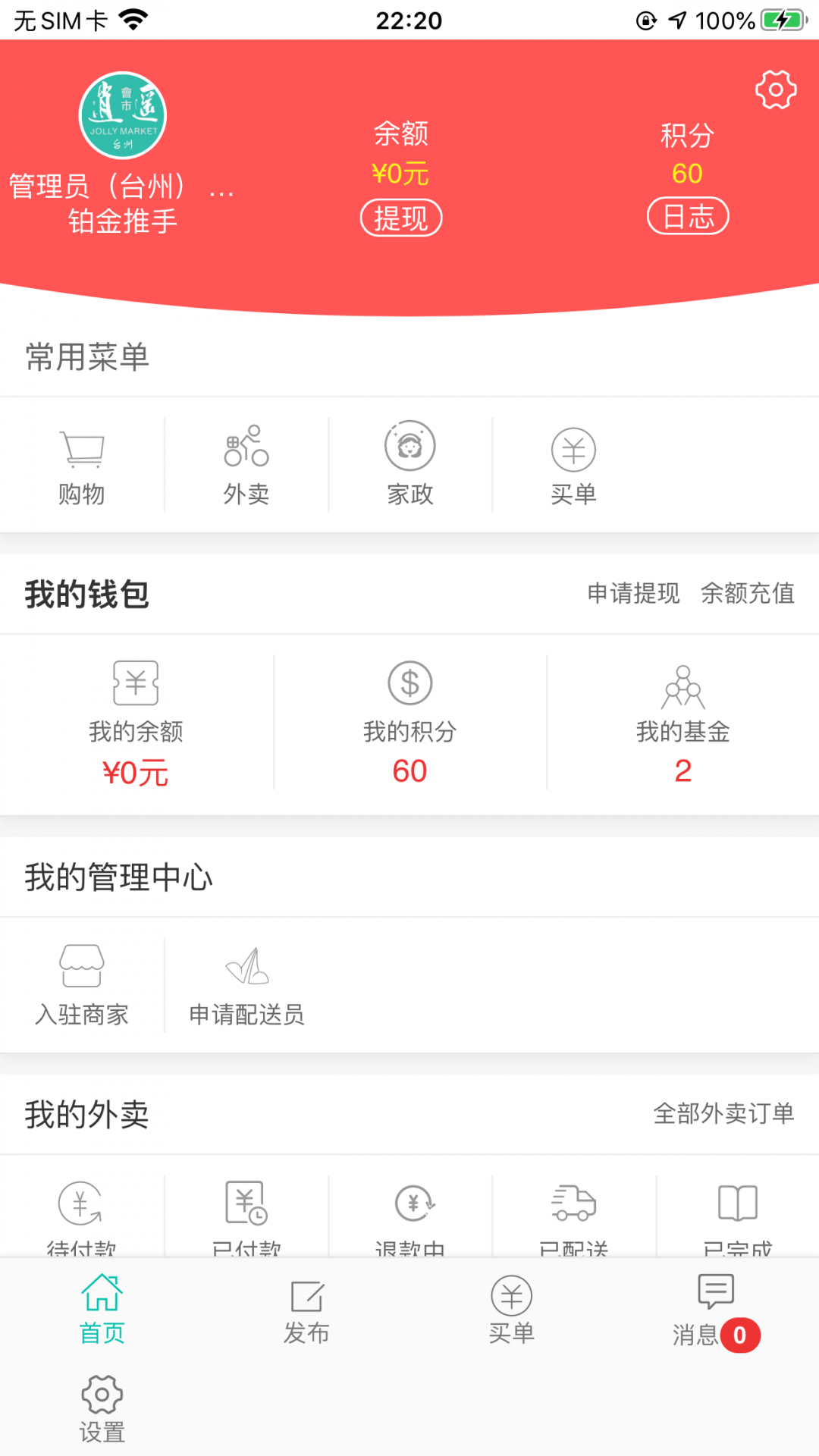Open 入驻商家 merchant registration
Viewport: 819px width, 1456px height.
(82, 984)
